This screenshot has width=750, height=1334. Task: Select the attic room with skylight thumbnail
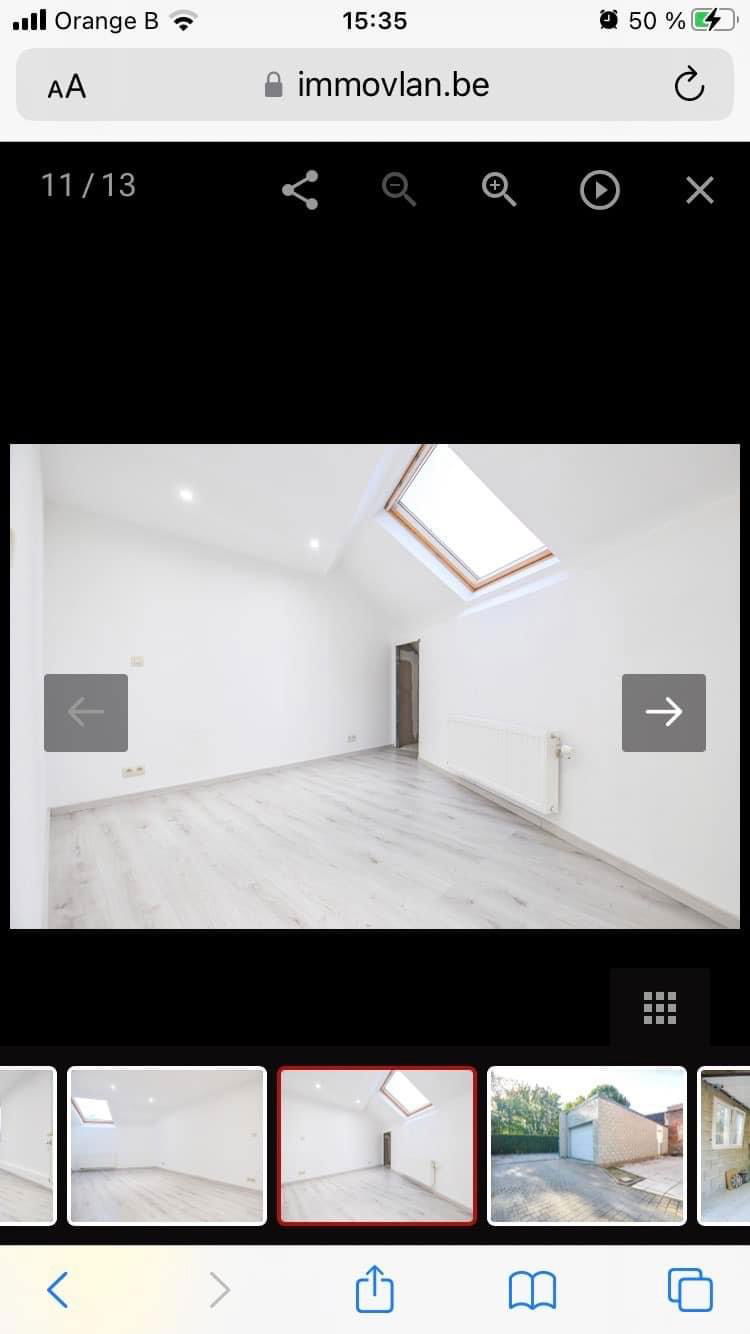point(375,1145)
